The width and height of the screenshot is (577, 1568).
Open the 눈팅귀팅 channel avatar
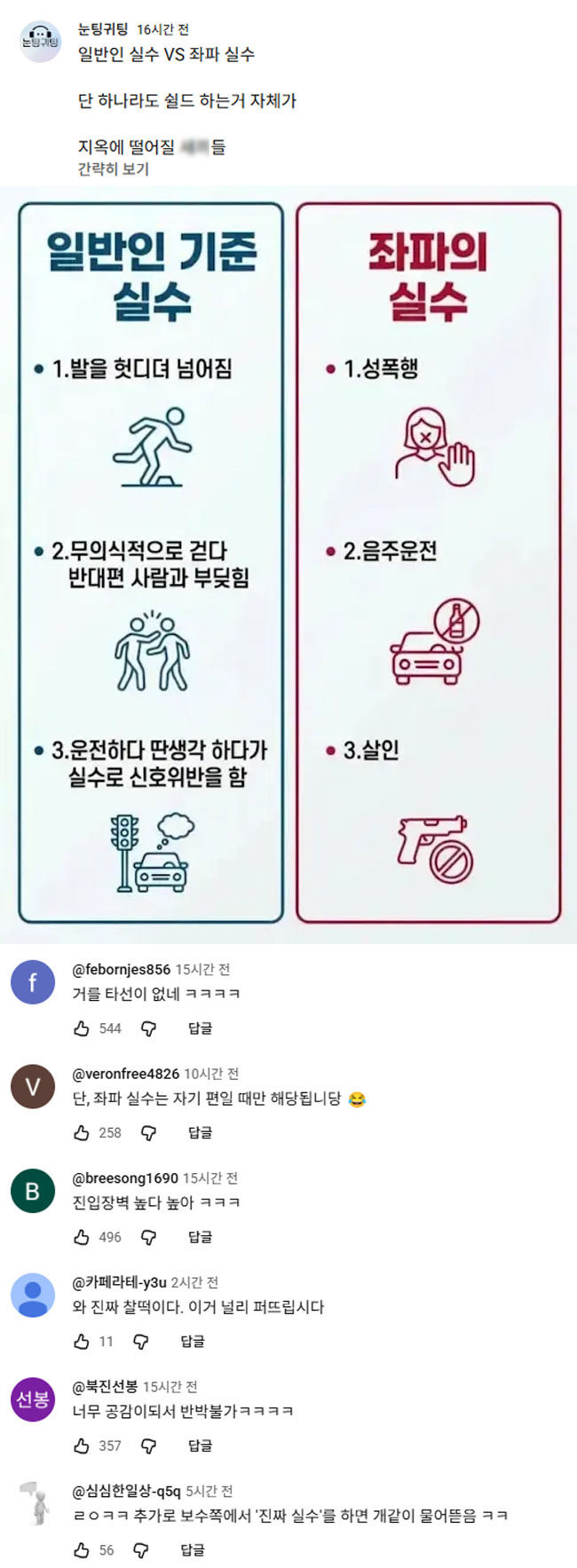click(x=41, y=41)
